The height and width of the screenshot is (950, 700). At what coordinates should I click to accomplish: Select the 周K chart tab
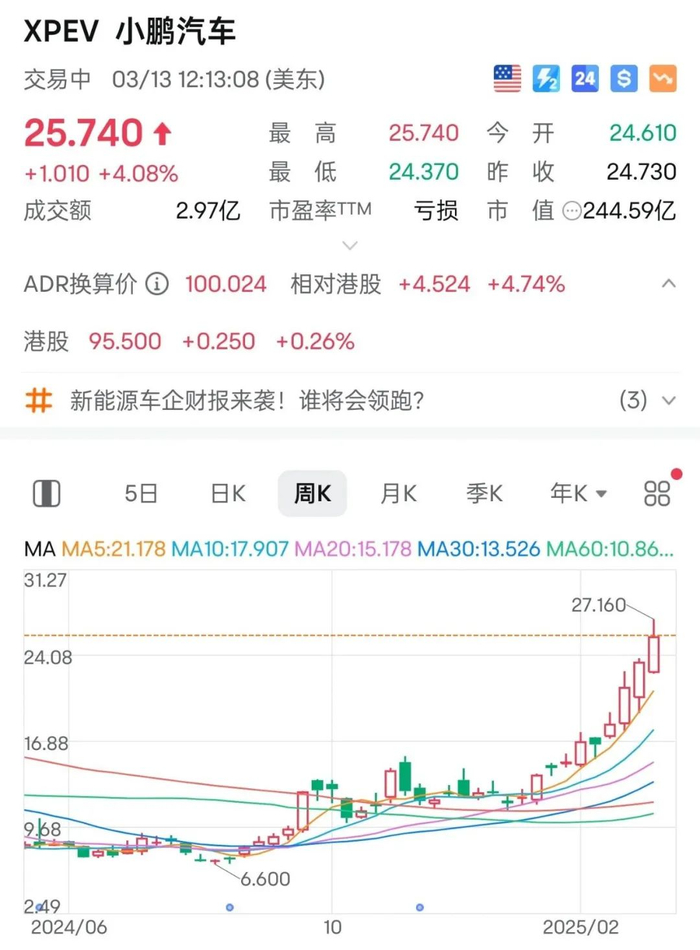tap(312, 493)
